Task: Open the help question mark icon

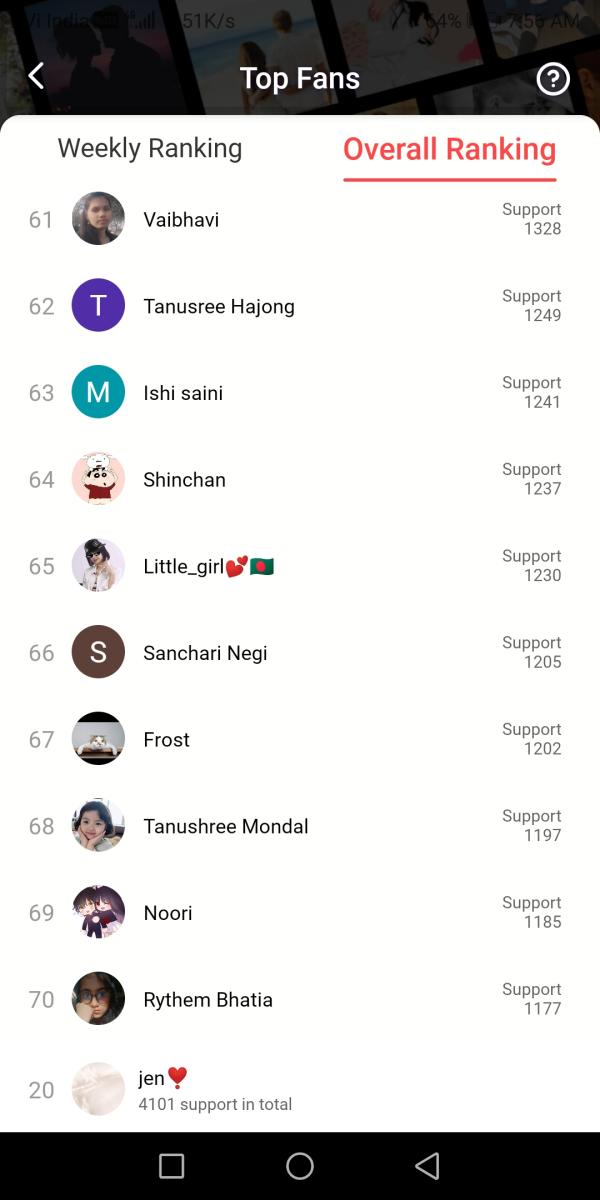Action: (x=552, y=78)
